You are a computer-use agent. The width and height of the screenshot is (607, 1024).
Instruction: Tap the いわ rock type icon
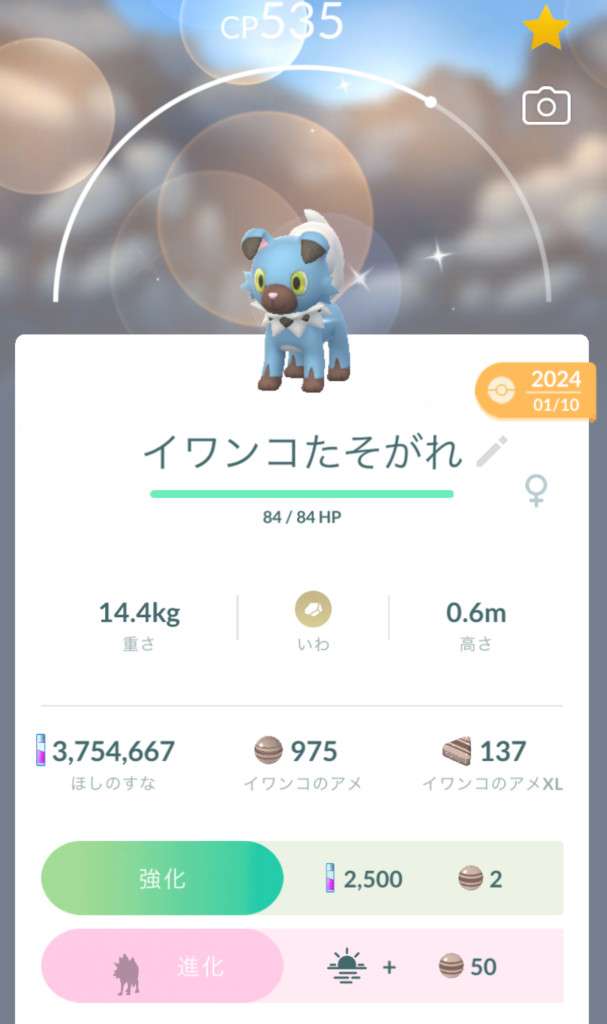[x=313, y=610]
